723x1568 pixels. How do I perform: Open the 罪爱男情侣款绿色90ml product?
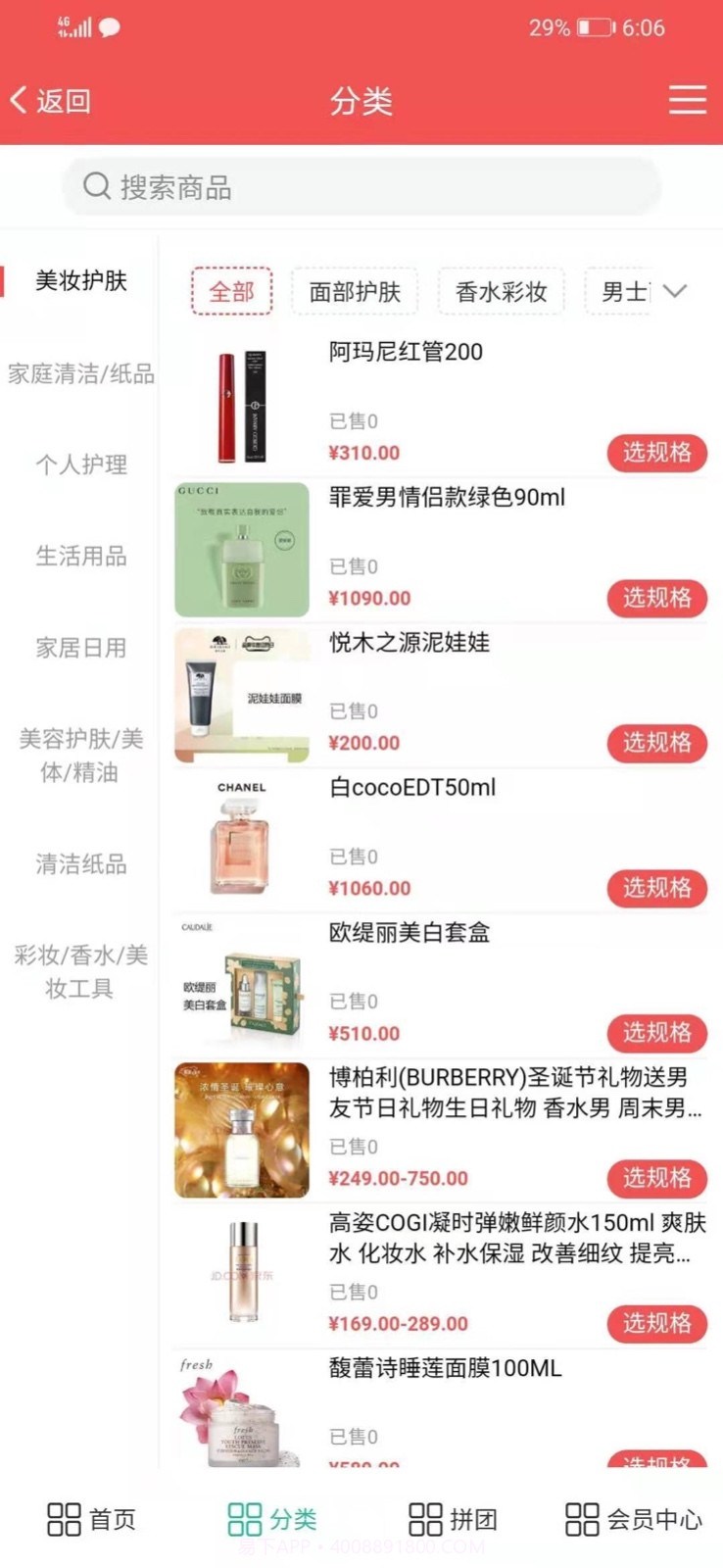[x=448, y=498]
